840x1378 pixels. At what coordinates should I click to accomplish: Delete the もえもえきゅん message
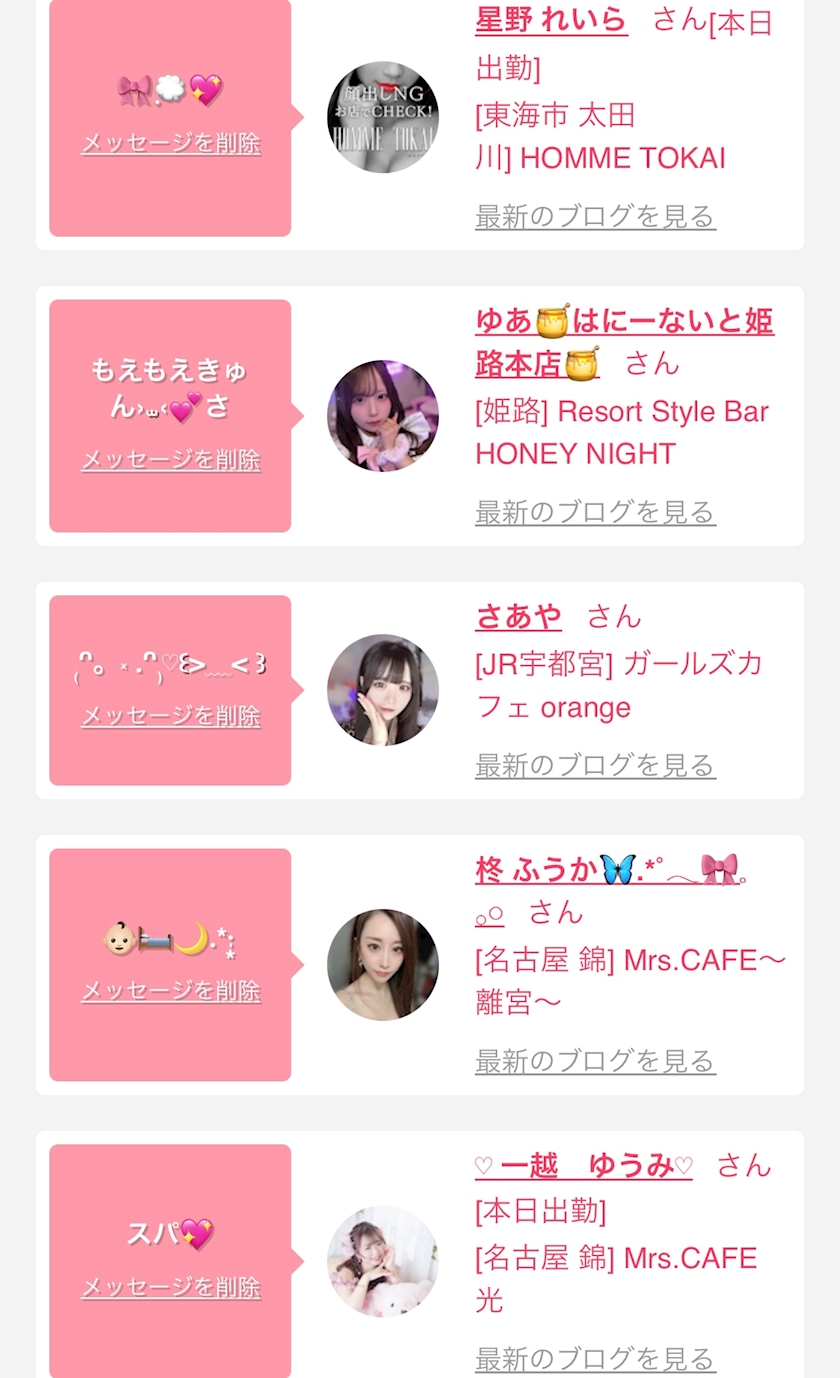pos(171,460)
